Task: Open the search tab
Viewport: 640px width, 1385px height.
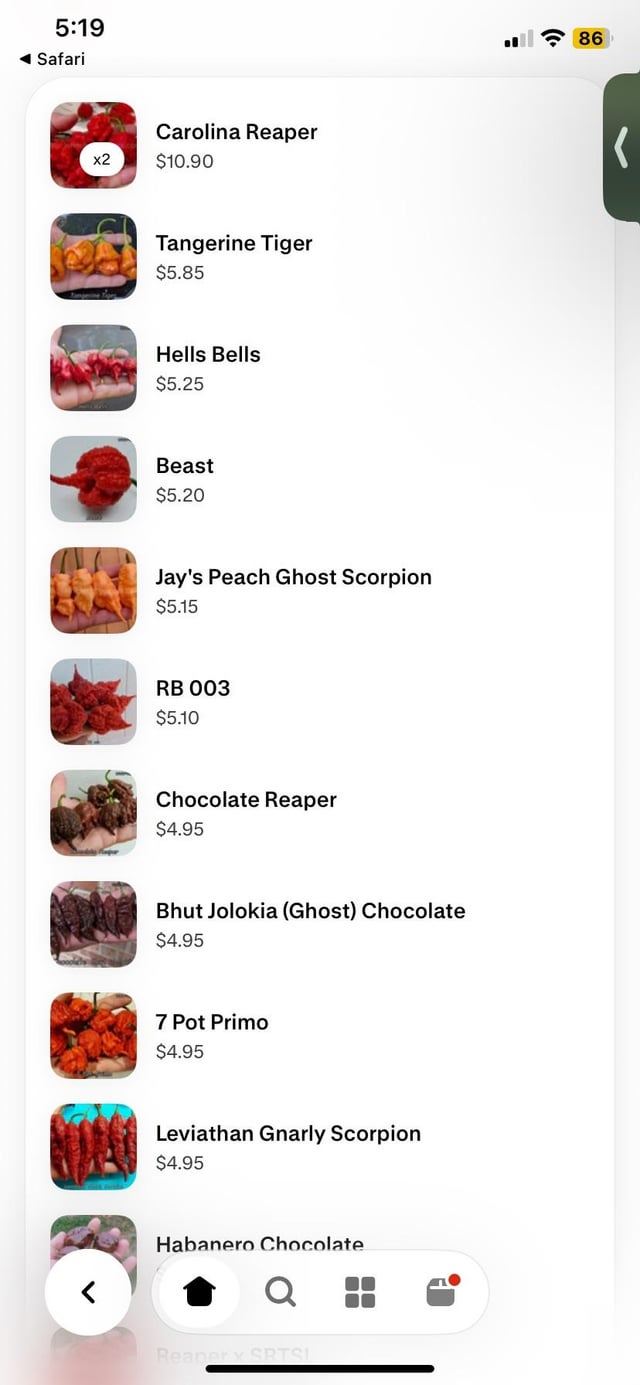Action: pos(280,1292)
